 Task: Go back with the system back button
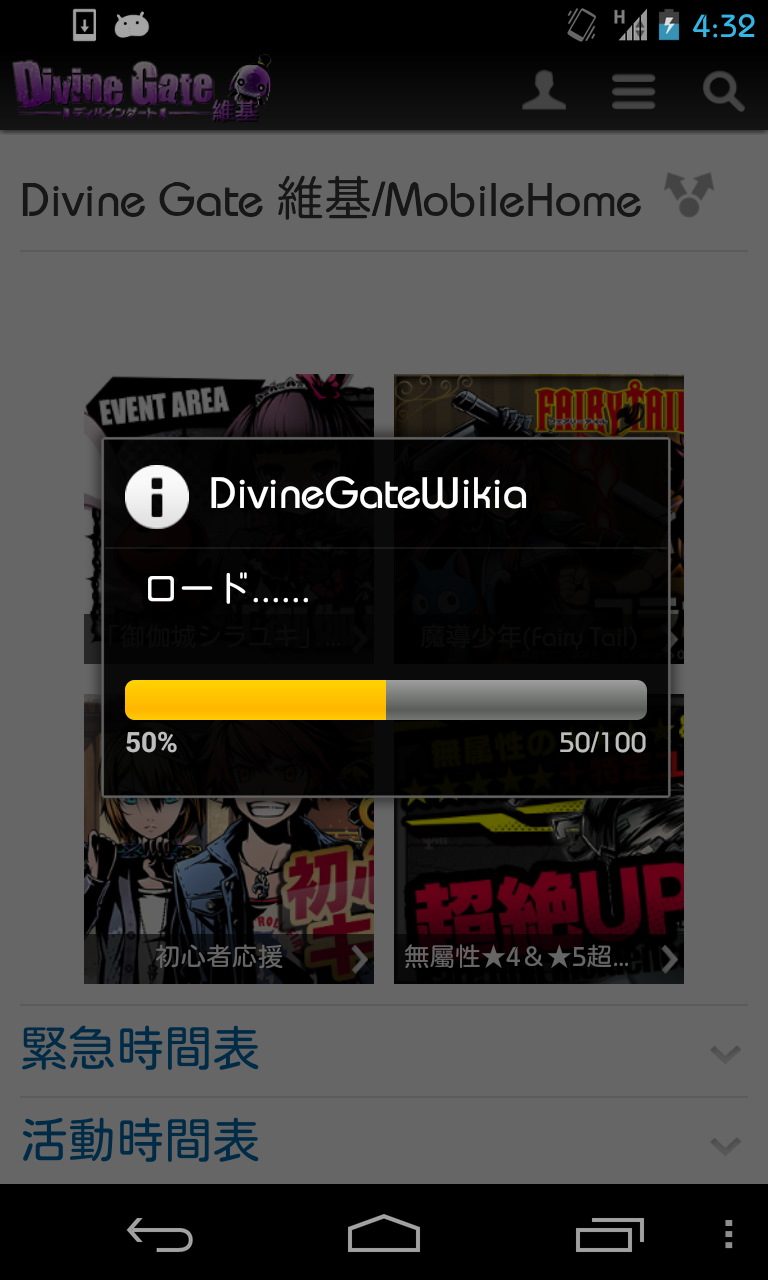click(x=160, y=1235)
